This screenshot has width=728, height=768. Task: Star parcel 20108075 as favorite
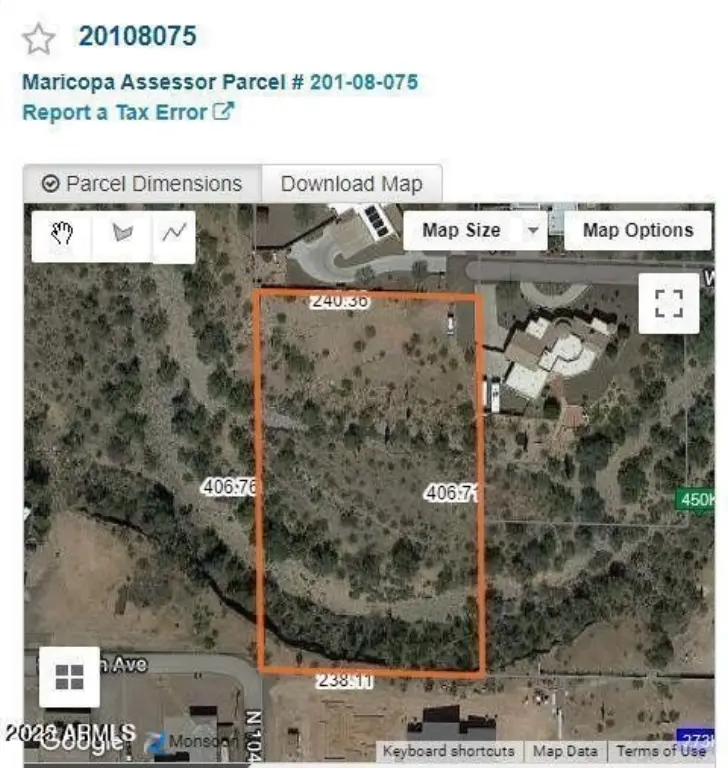pyautogui.click(x=38, y=39)
